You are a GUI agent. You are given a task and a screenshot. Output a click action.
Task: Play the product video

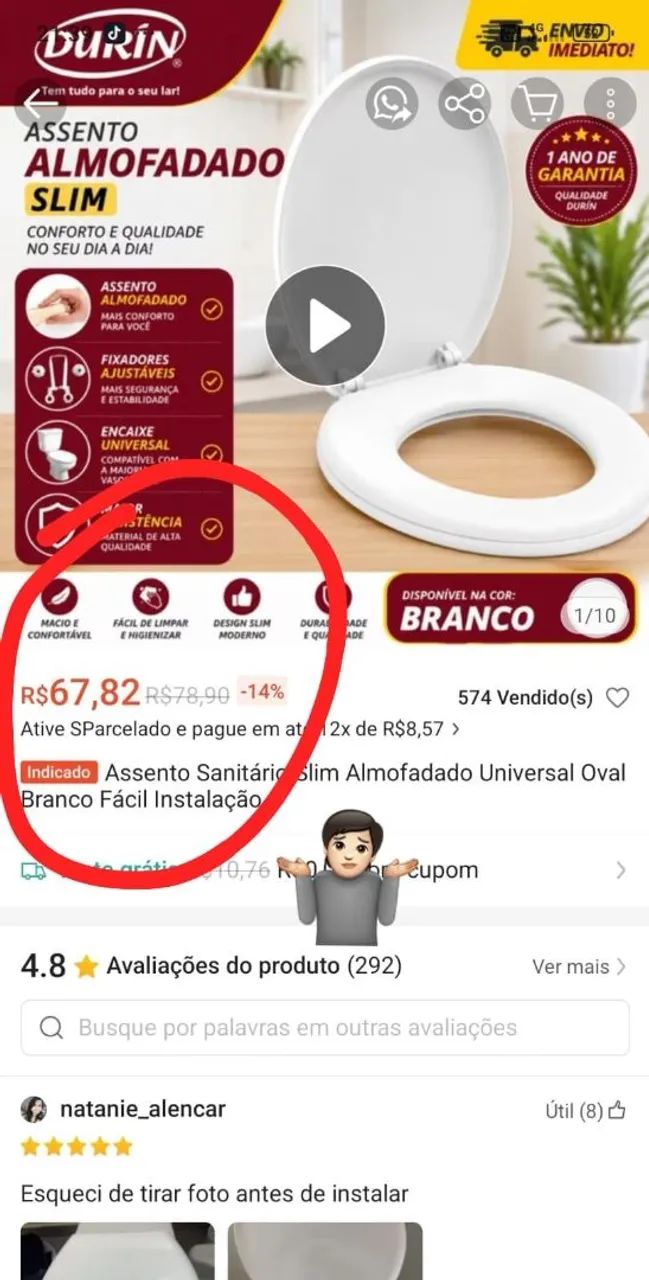tap(325, 326)
